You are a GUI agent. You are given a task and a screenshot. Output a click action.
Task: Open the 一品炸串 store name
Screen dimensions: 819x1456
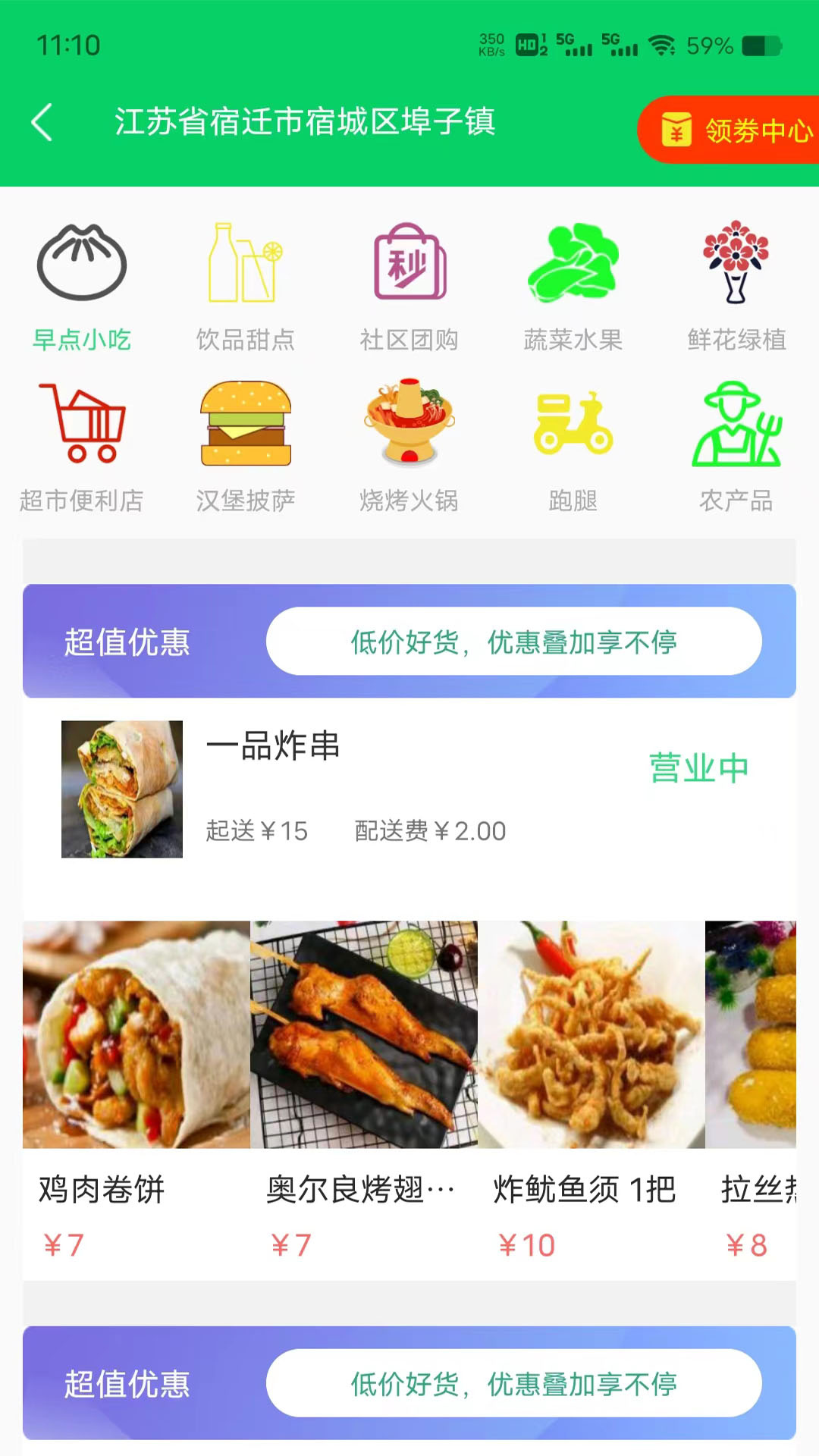click(x=275, y=748)
